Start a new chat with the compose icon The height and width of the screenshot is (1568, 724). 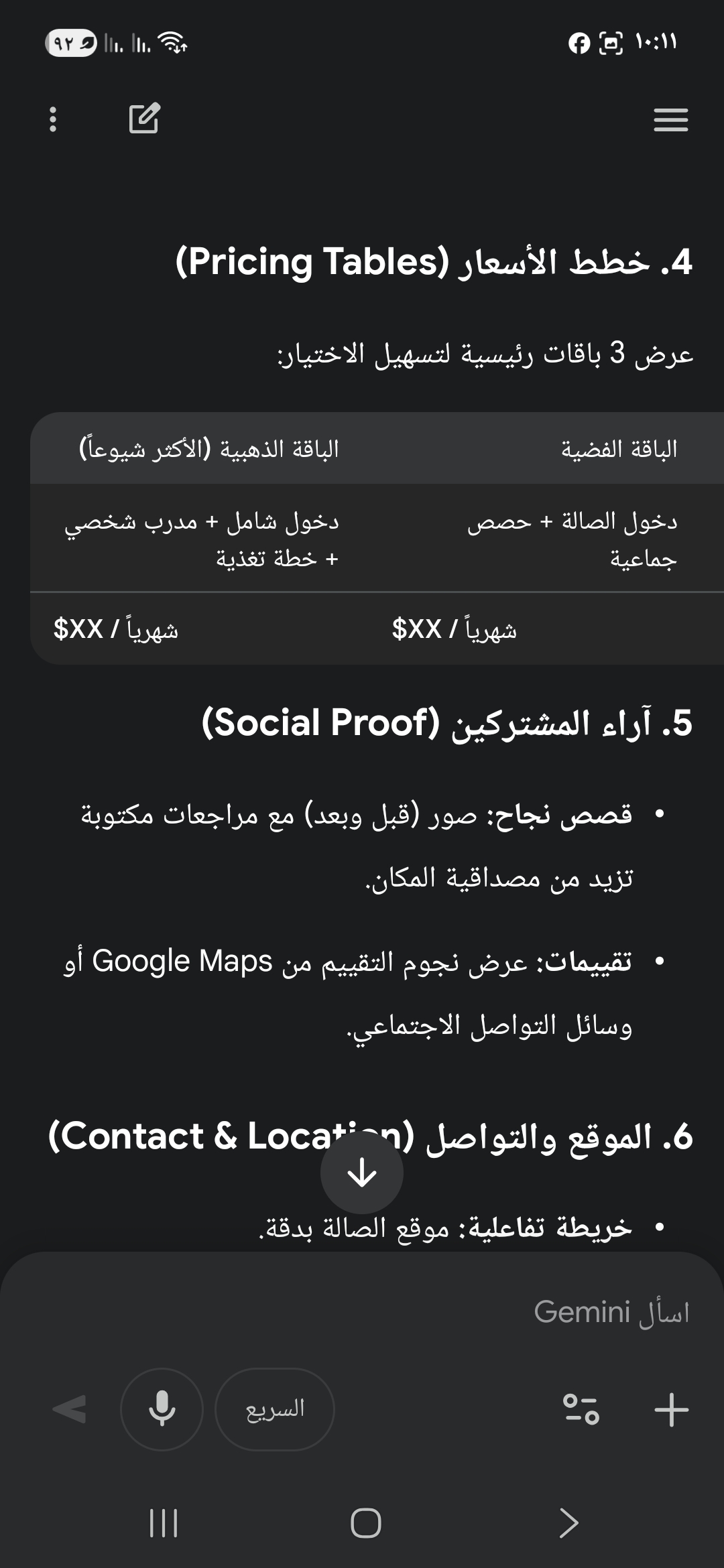[144, 119]
